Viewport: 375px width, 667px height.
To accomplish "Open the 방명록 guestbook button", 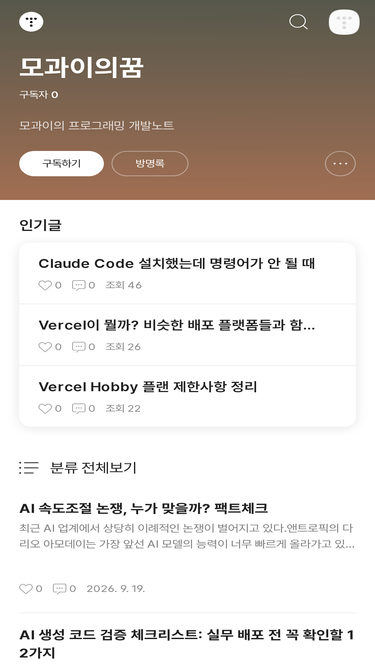I will tap(150, 163).
